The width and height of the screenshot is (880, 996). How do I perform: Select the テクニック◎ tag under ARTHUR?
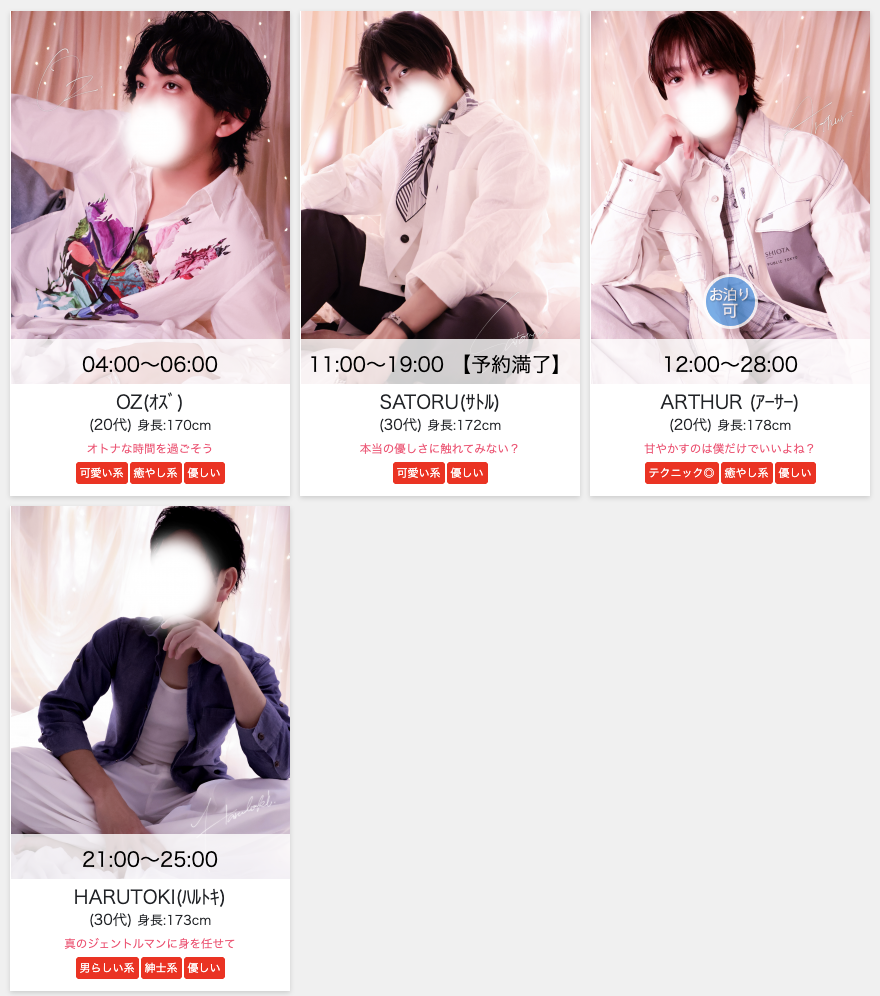681,473
